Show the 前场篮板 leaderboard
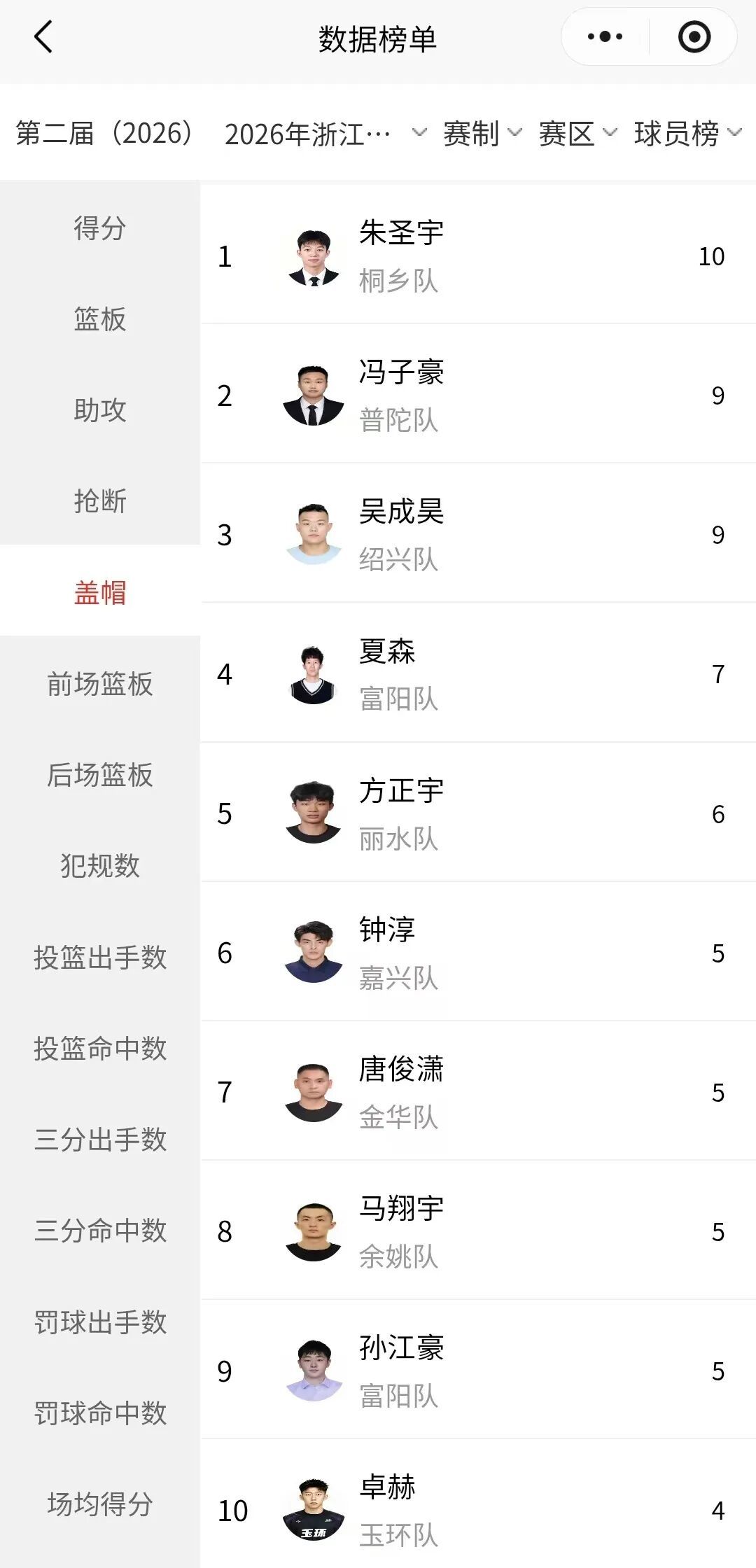The height and width of the screenshot is (1568, 756). coord(100,684)
